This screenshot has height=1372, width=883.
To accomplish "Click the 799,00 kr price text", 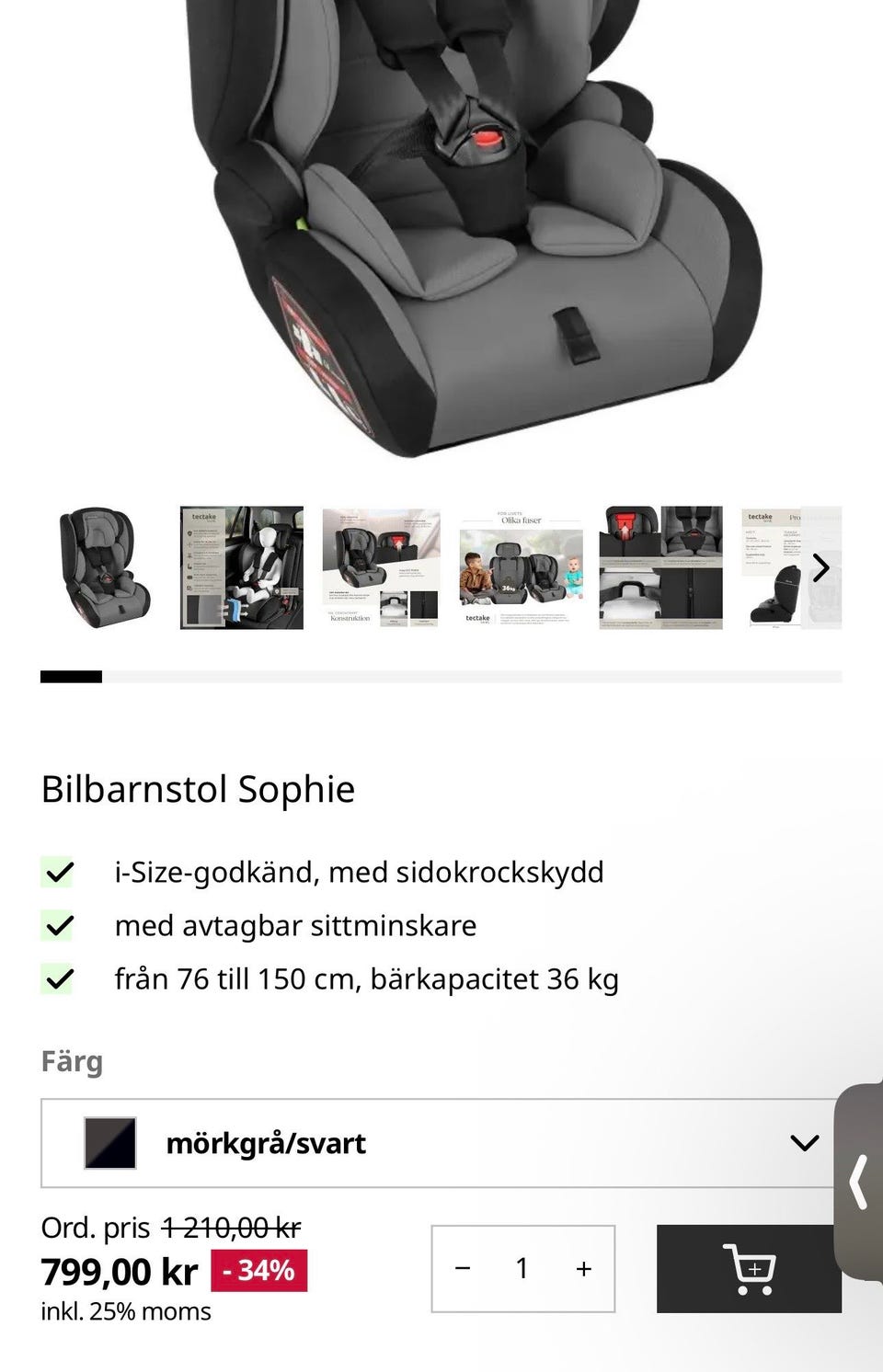I will 120,1271.
